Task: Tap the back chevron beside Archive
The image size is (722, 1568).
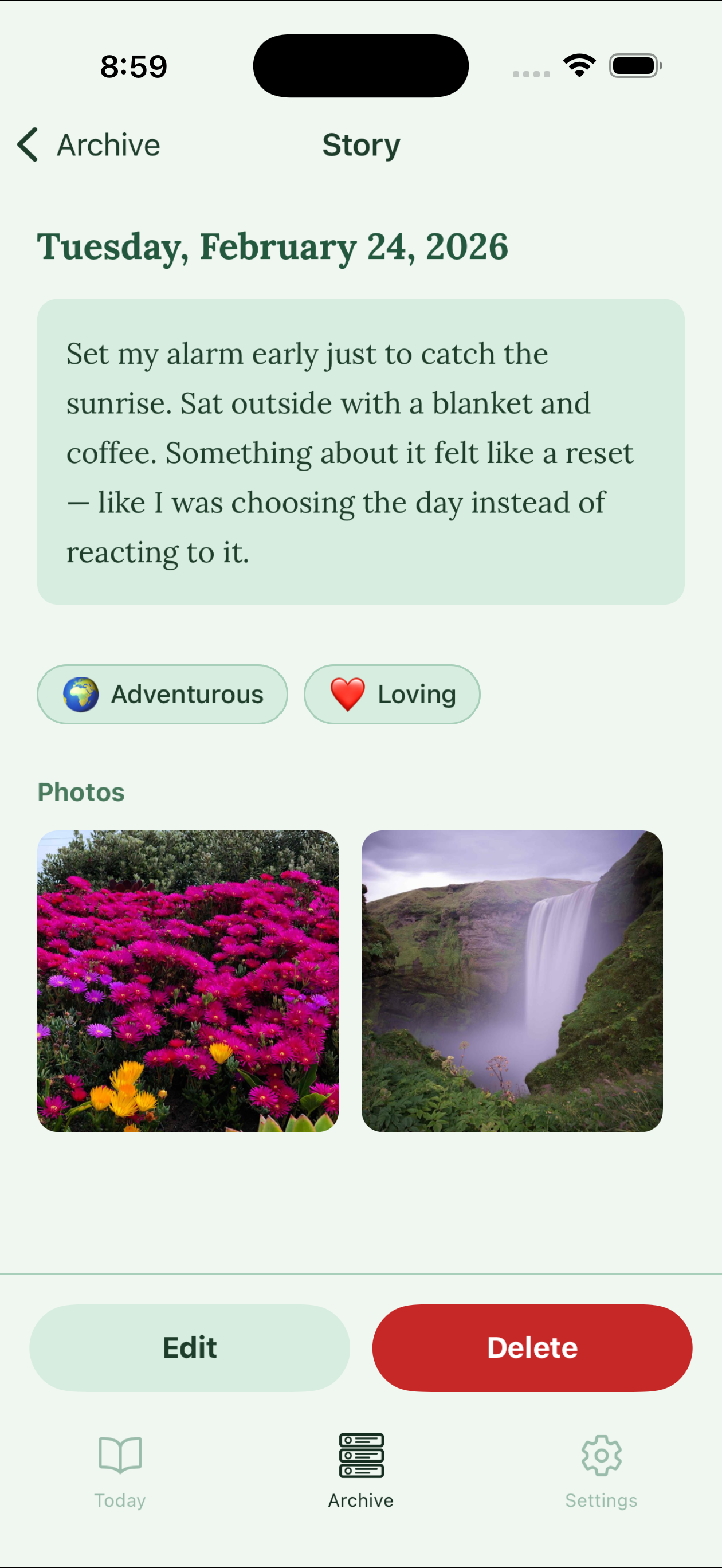Action: (x=27, y=145)
